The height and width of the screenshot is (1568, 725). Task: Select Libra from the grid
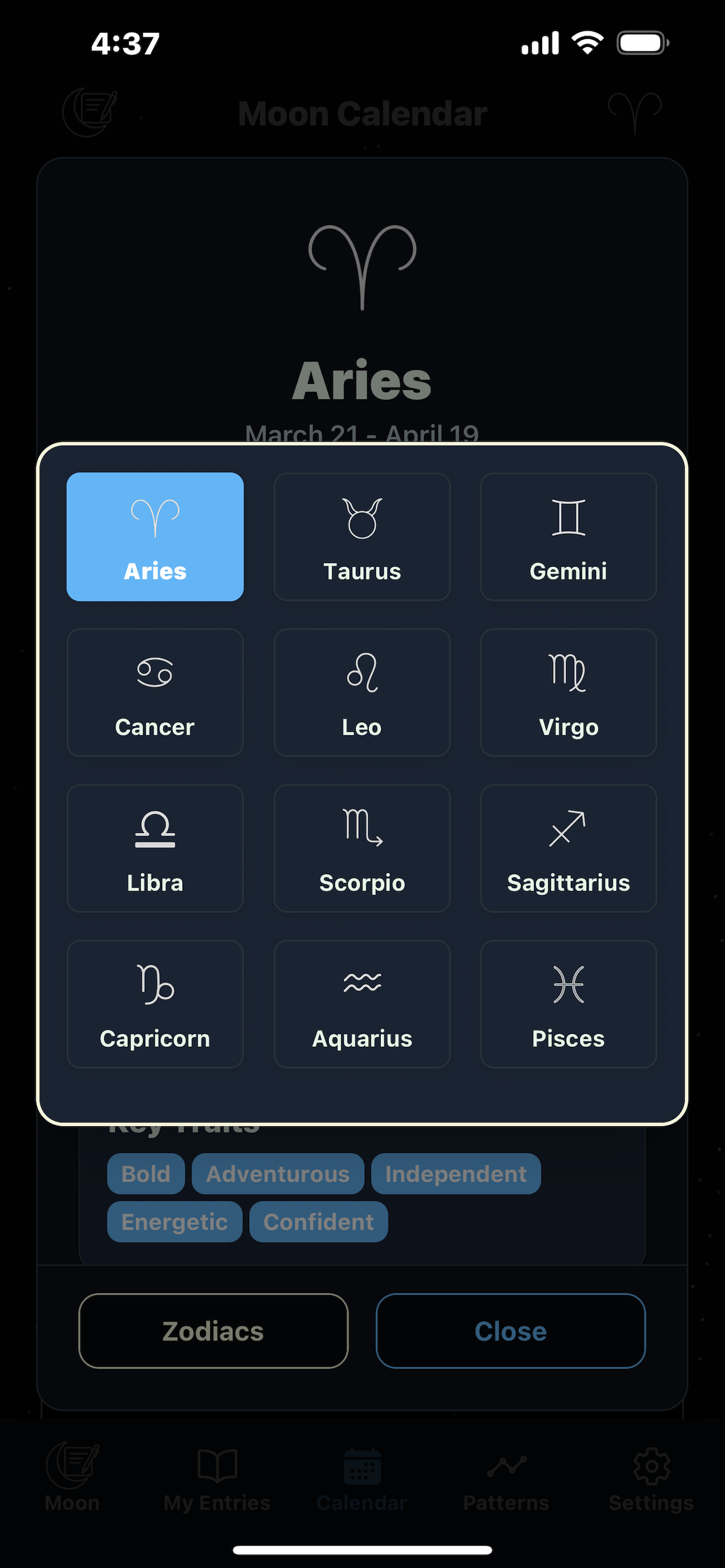pyautogui.click(x=155, y=848)
